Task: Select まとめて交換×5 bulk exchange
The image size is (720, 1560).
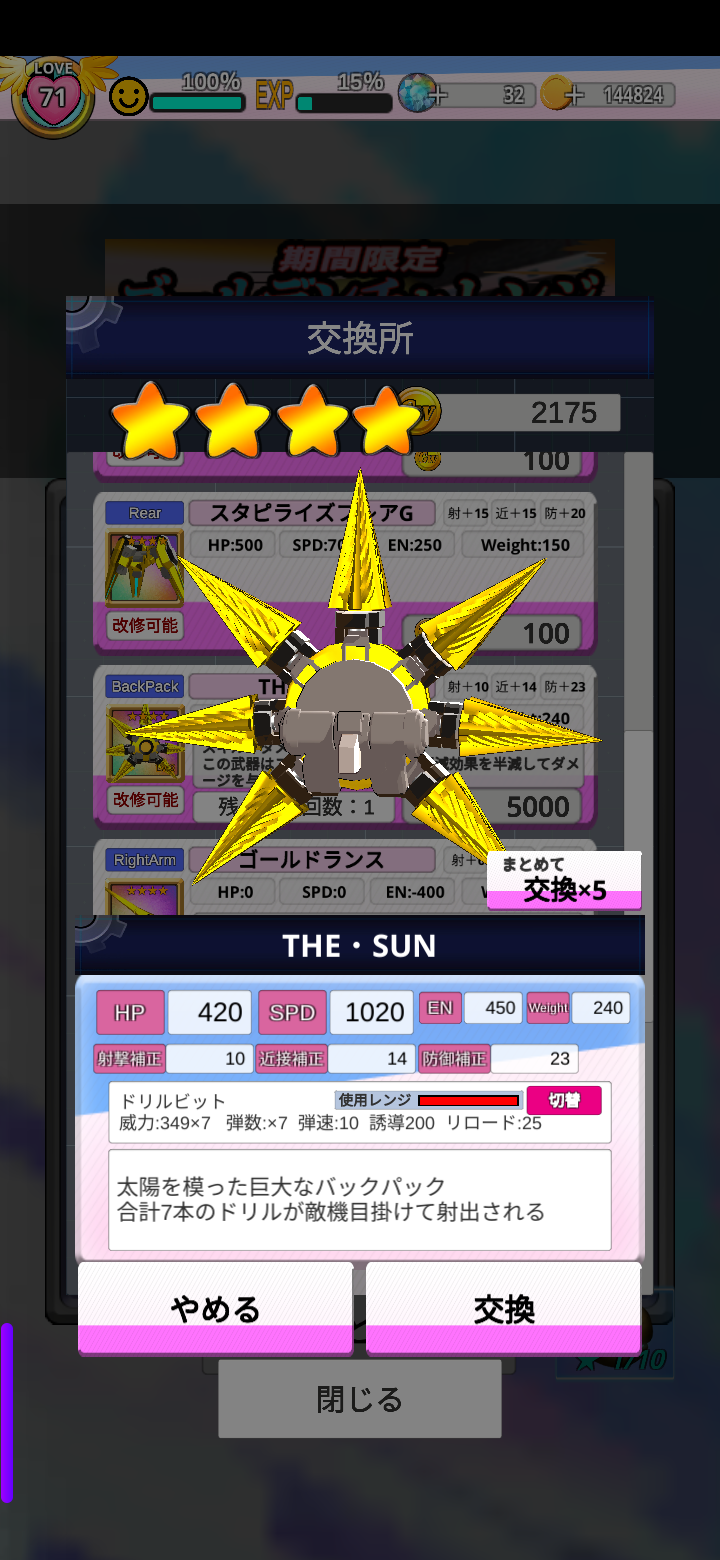Action: [564, 880]
